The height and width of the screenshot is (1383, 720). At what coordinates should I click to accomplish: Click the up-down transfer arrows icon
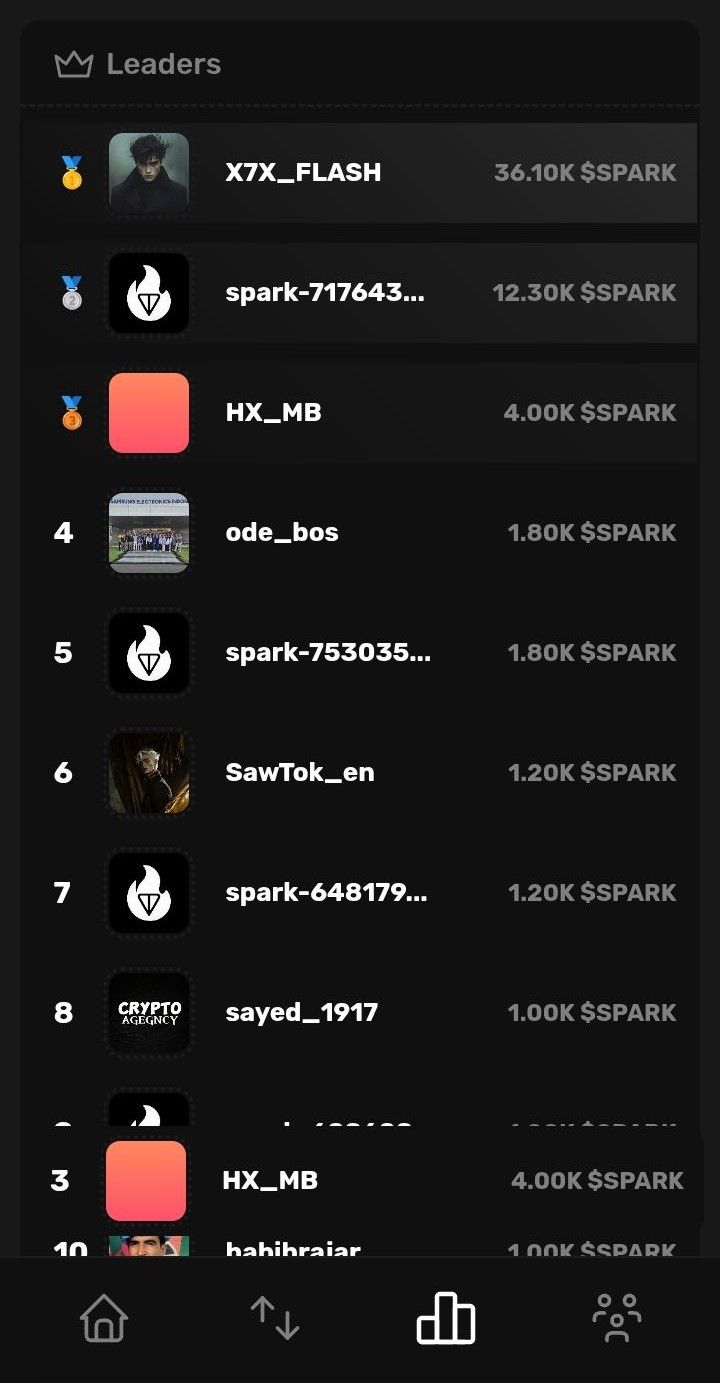point(274,1318)
